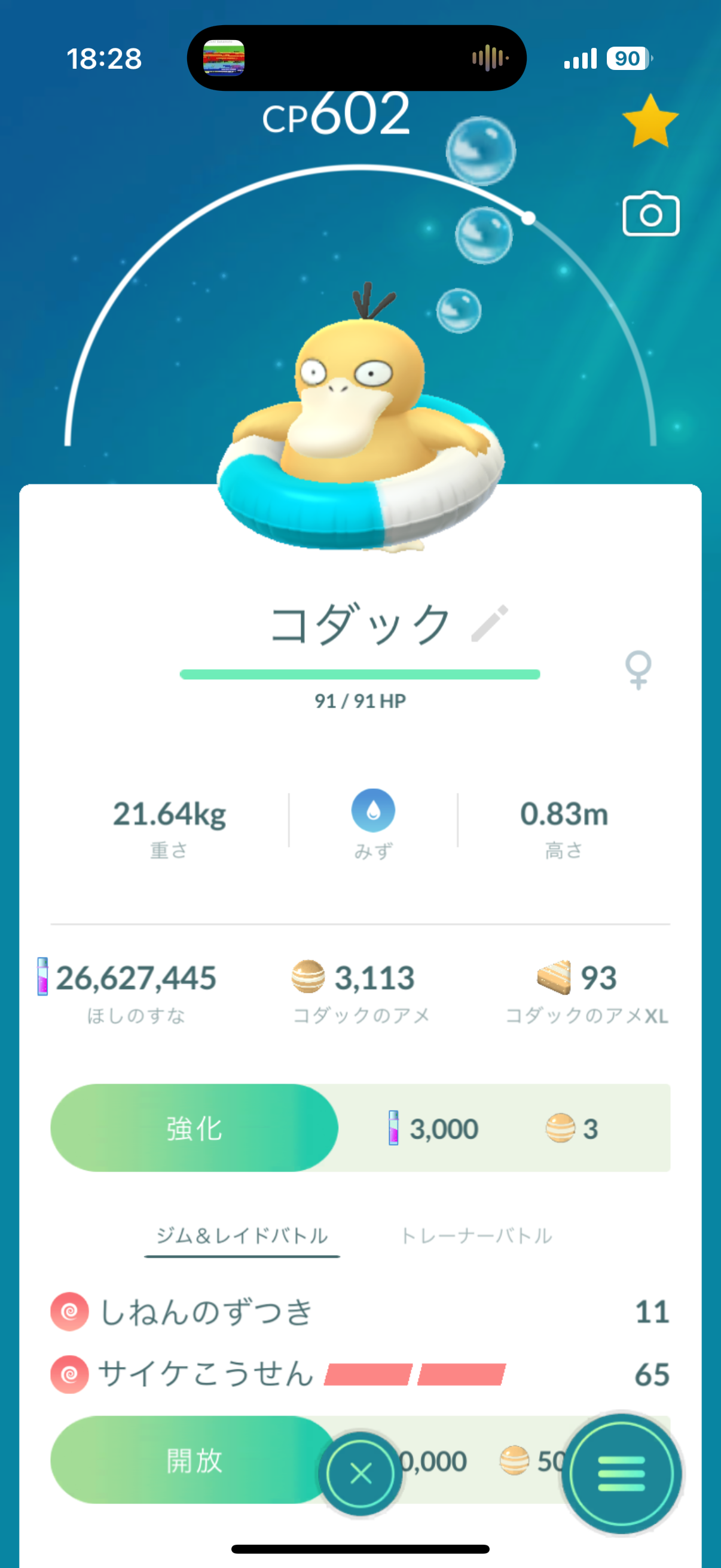Open the water-type みず icon details

click(x=373, y=811)
